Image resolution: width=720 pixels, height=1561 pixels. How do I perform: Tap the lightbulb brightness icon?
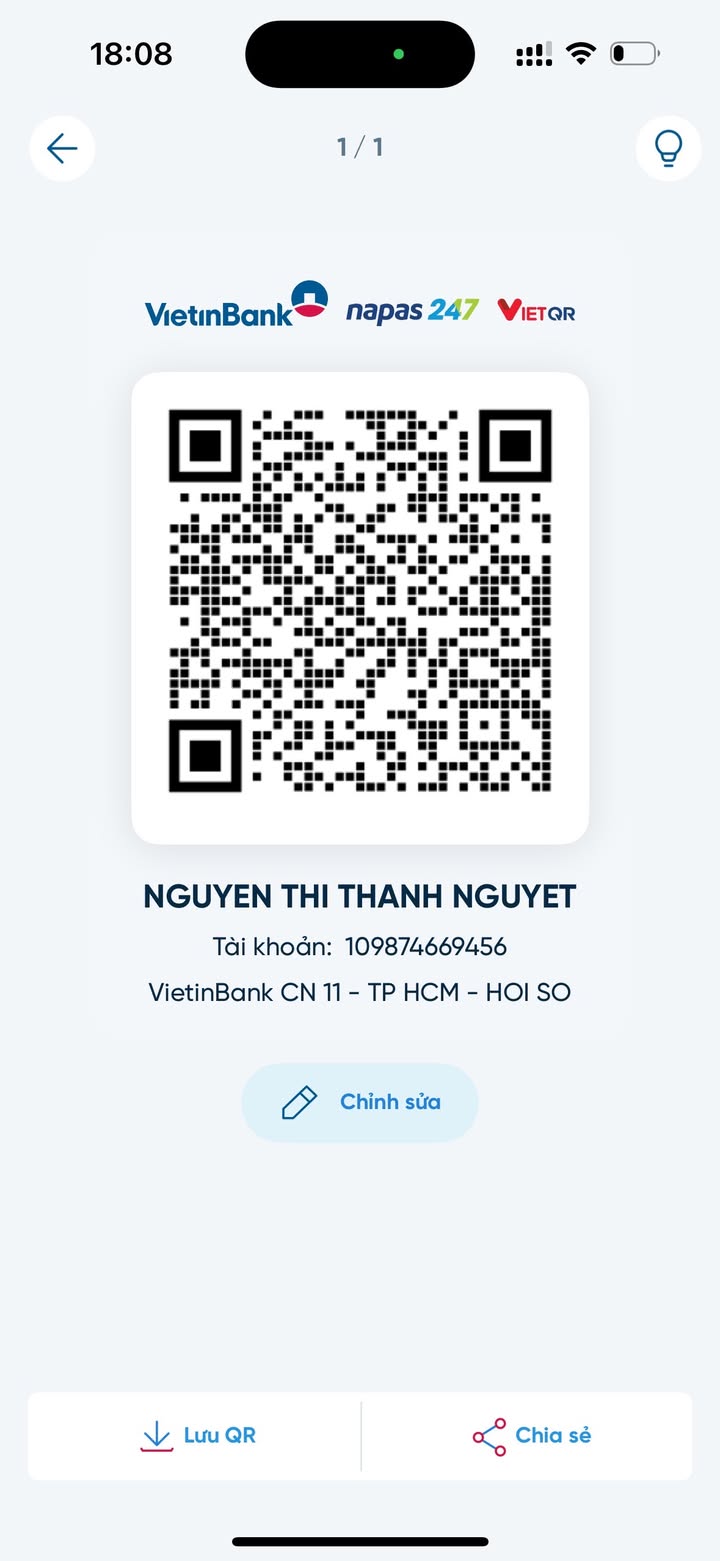pos(667,149)
